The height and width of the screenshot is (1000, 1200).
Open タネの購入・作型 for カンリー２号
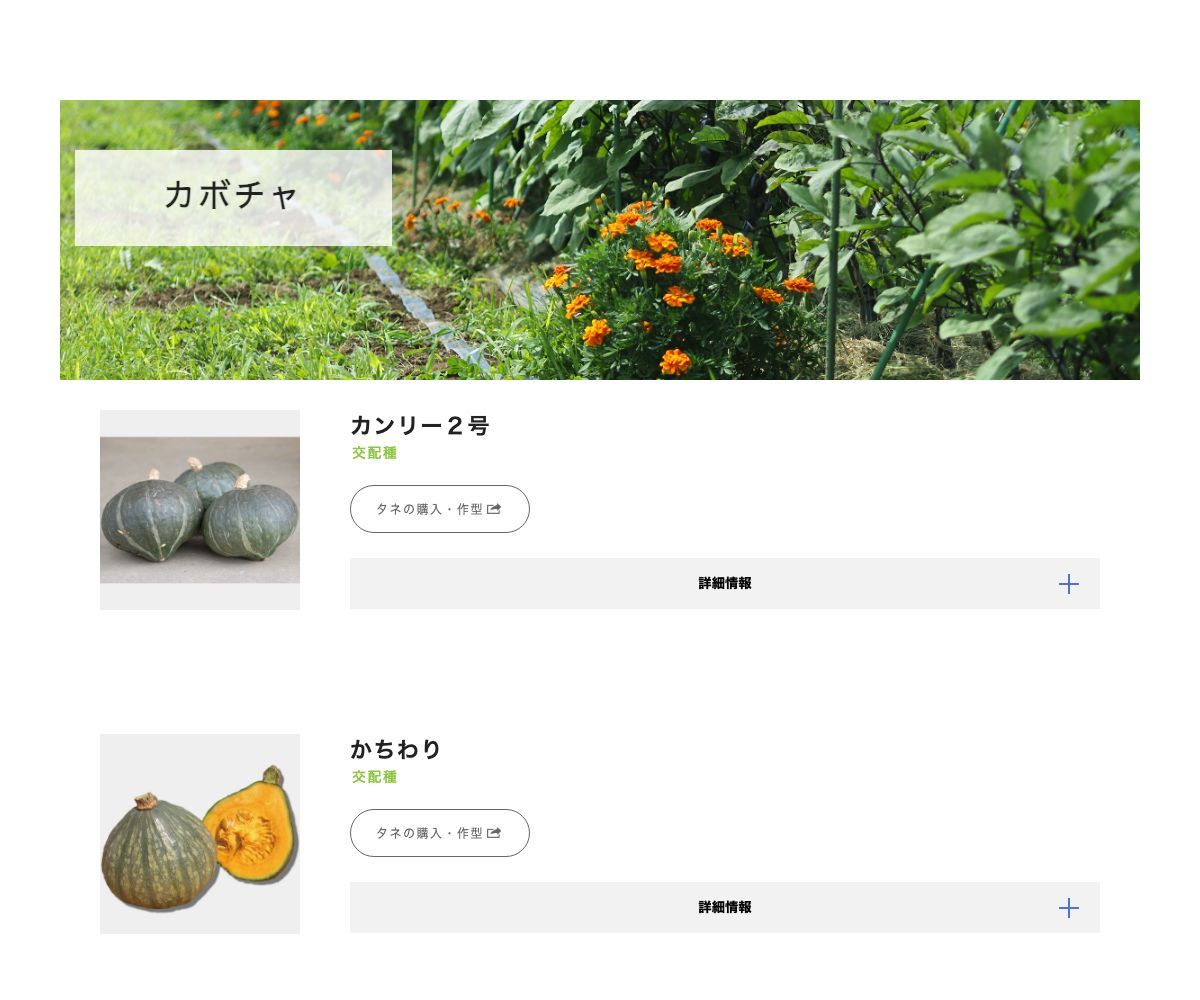point(439,509)
